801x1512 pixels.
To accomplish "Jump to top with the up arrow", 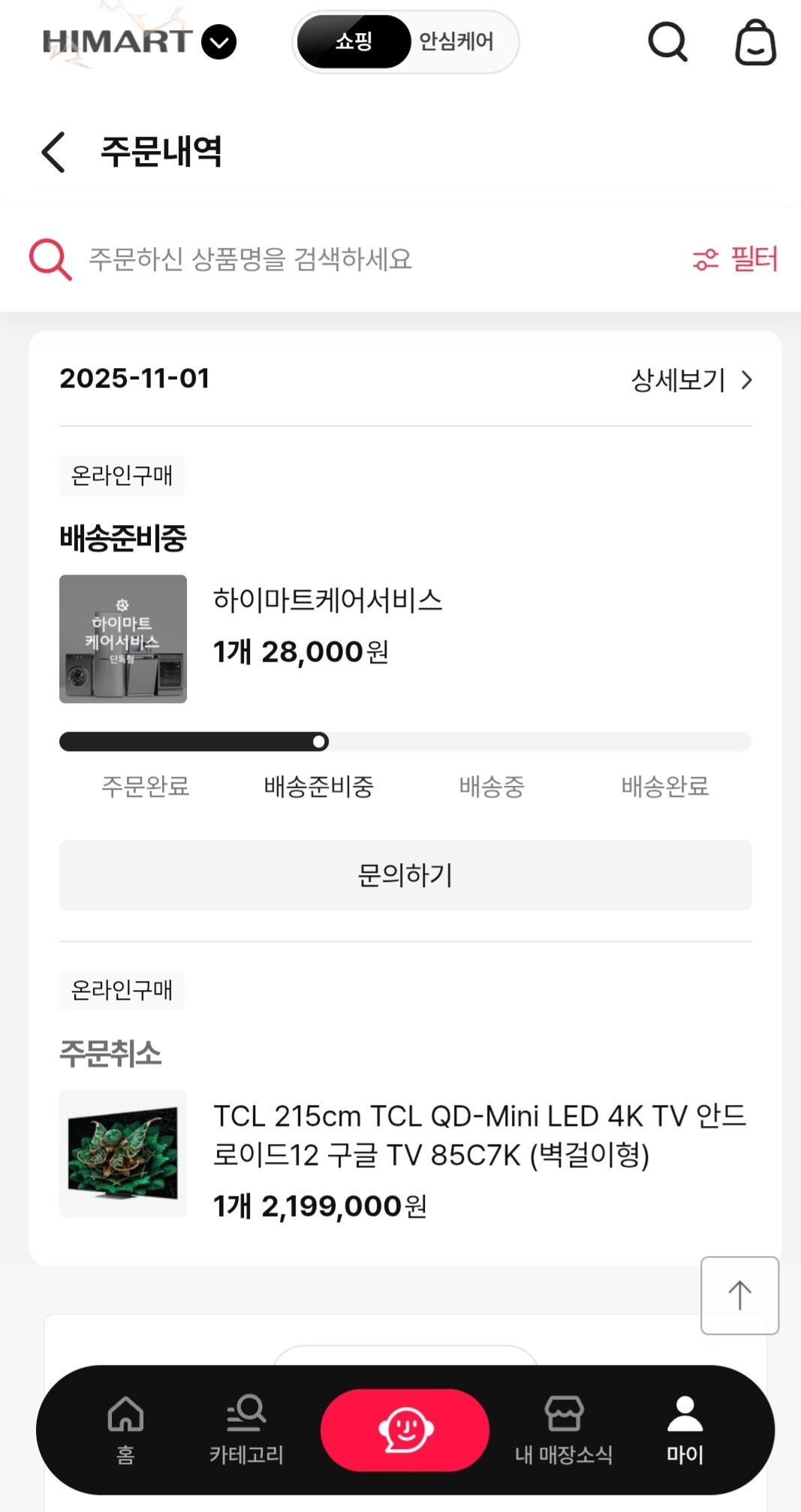I will (739, 1296).
